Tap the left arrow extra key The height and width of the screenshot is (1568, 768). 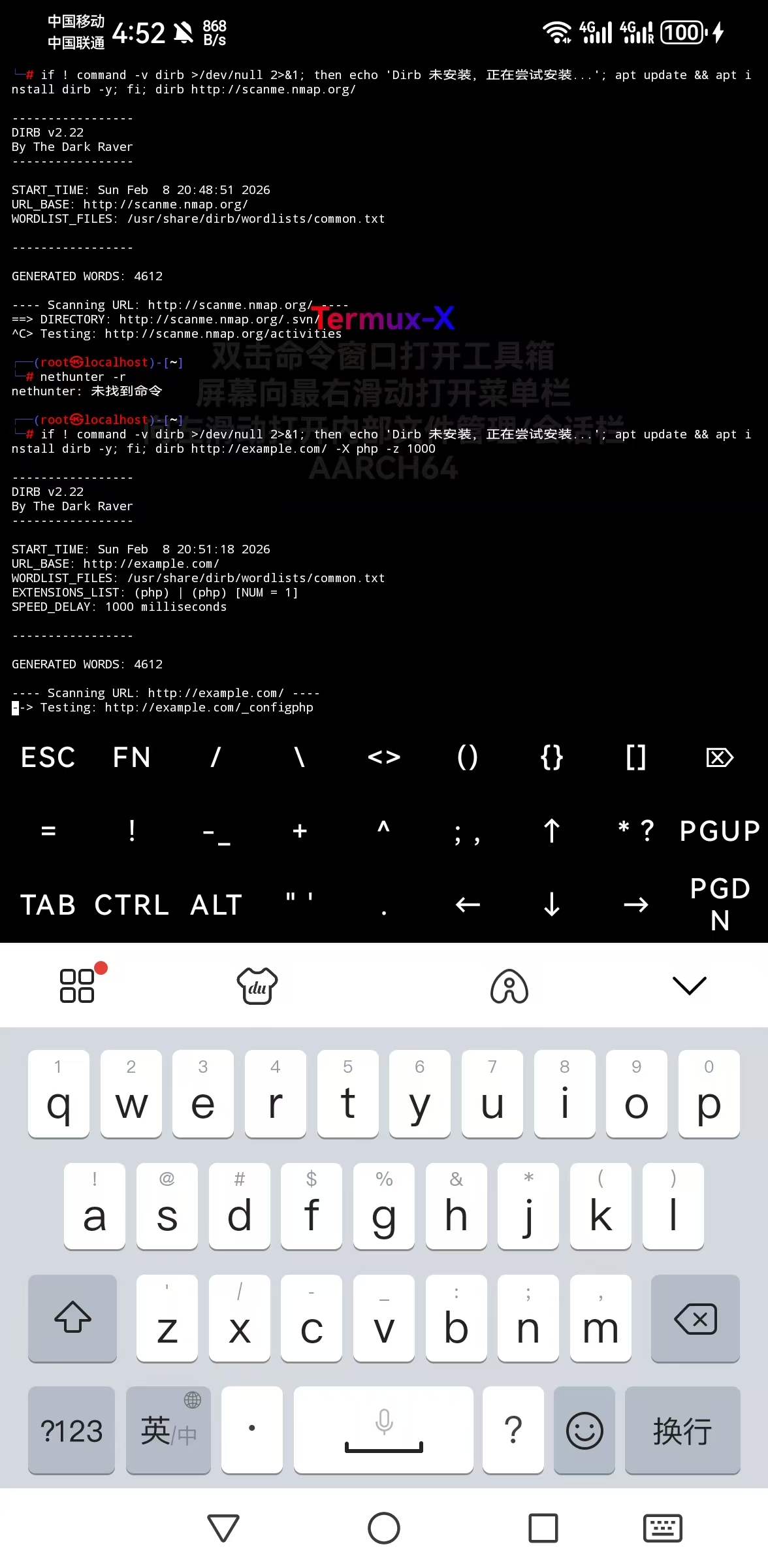[468, 905]
